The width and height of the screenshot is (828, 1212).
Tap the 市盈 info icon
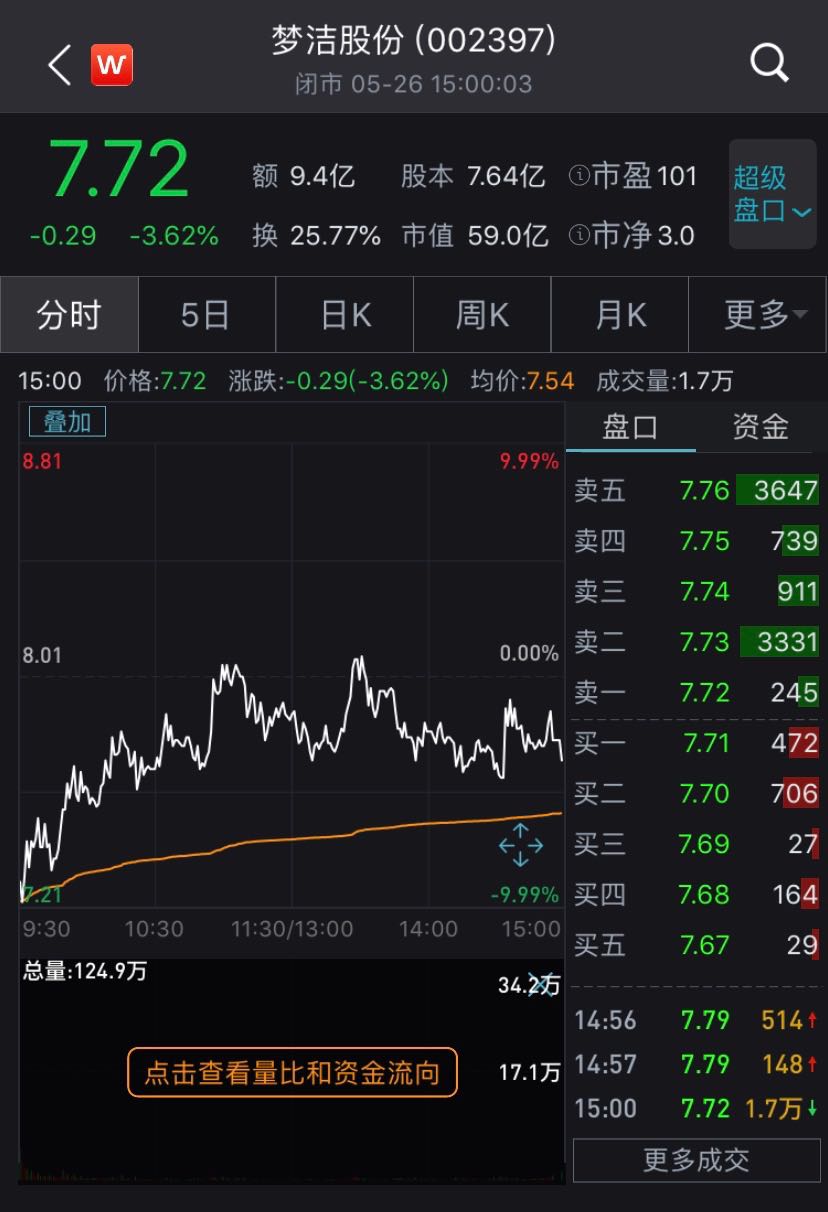click(x=578, y=177)
